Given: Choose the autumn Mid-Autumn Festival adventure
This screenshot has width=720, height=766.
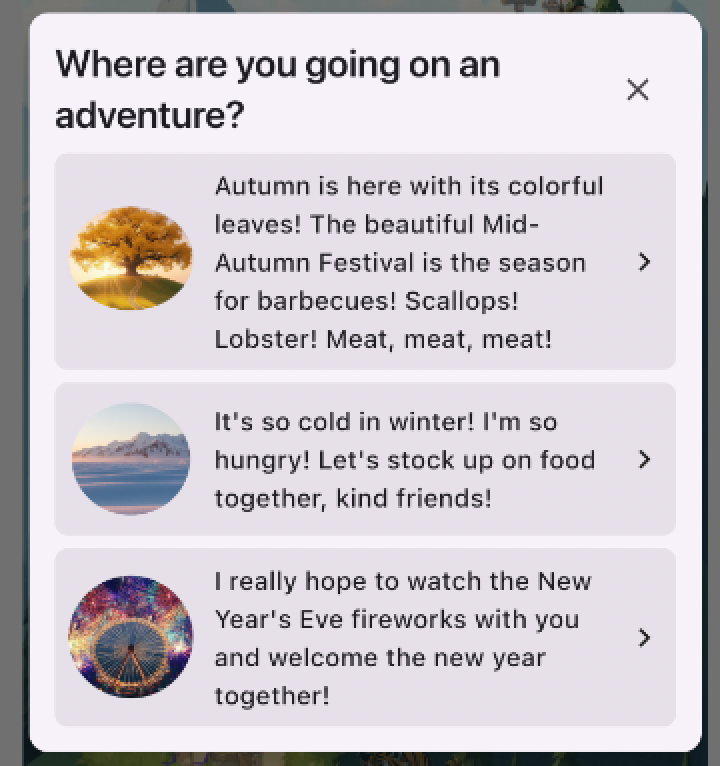Looking at the screenshot, I should pyautogui.click(x=365, y=262).
